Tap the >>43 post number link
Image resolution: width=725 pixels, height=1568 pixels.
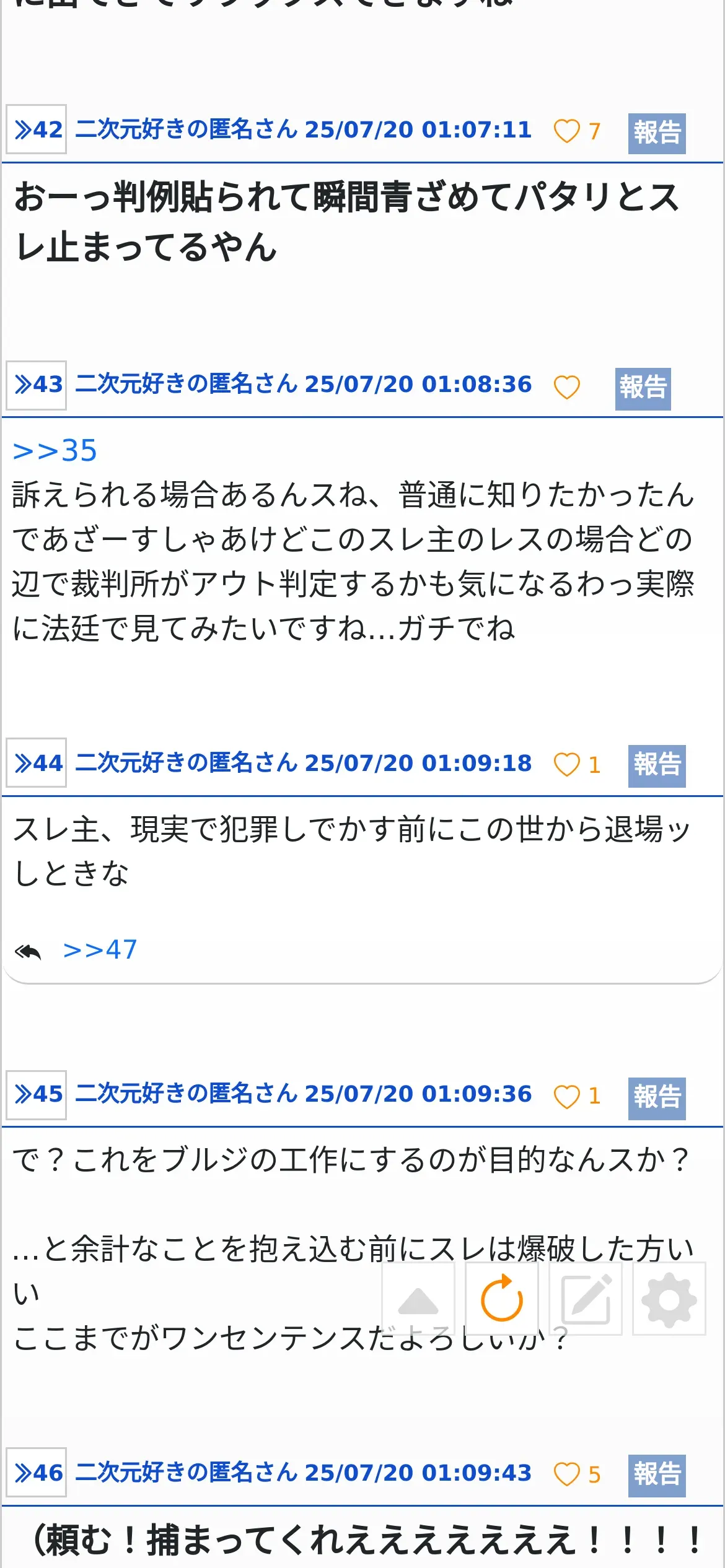click(37, 385)
